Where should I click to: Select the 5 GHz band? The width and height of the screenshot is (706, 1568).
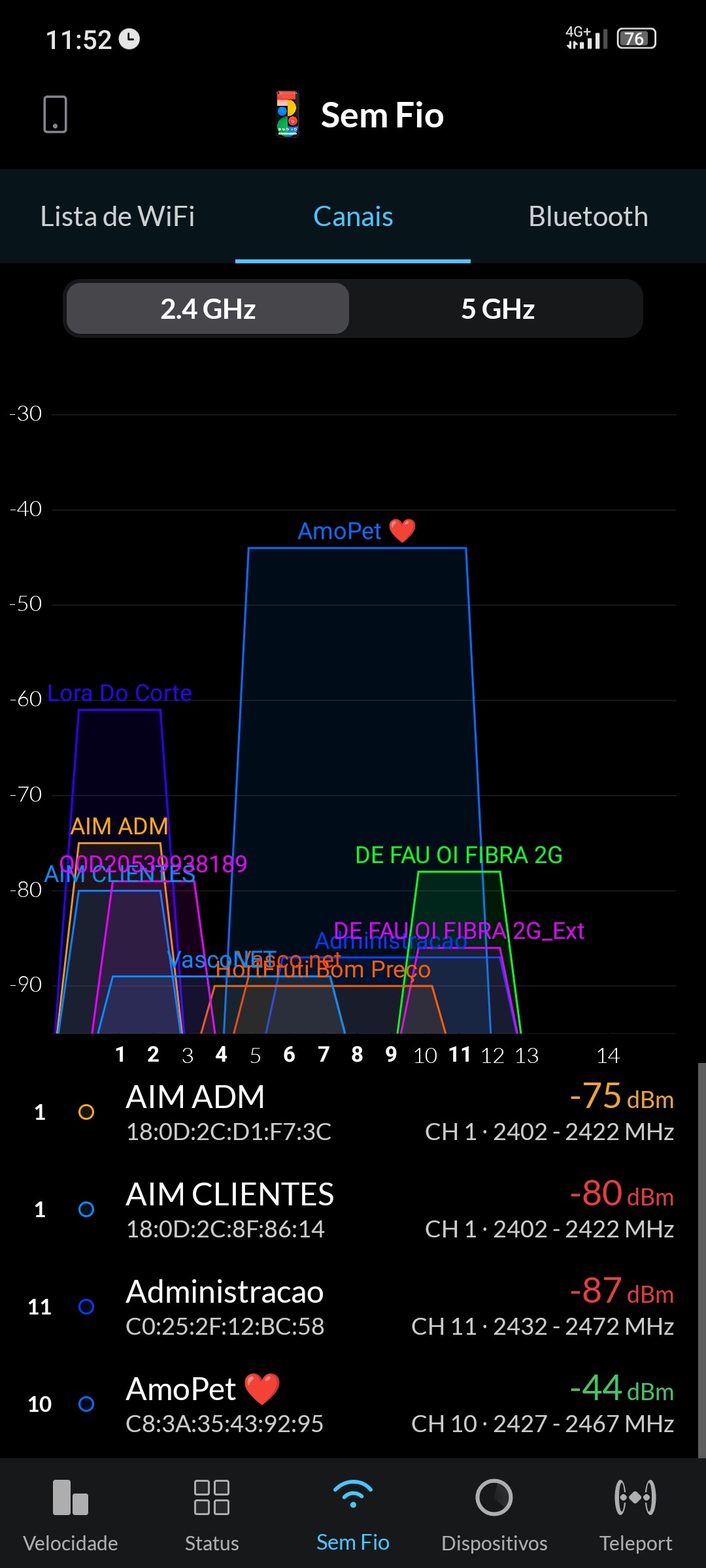(x=497, y=309)
